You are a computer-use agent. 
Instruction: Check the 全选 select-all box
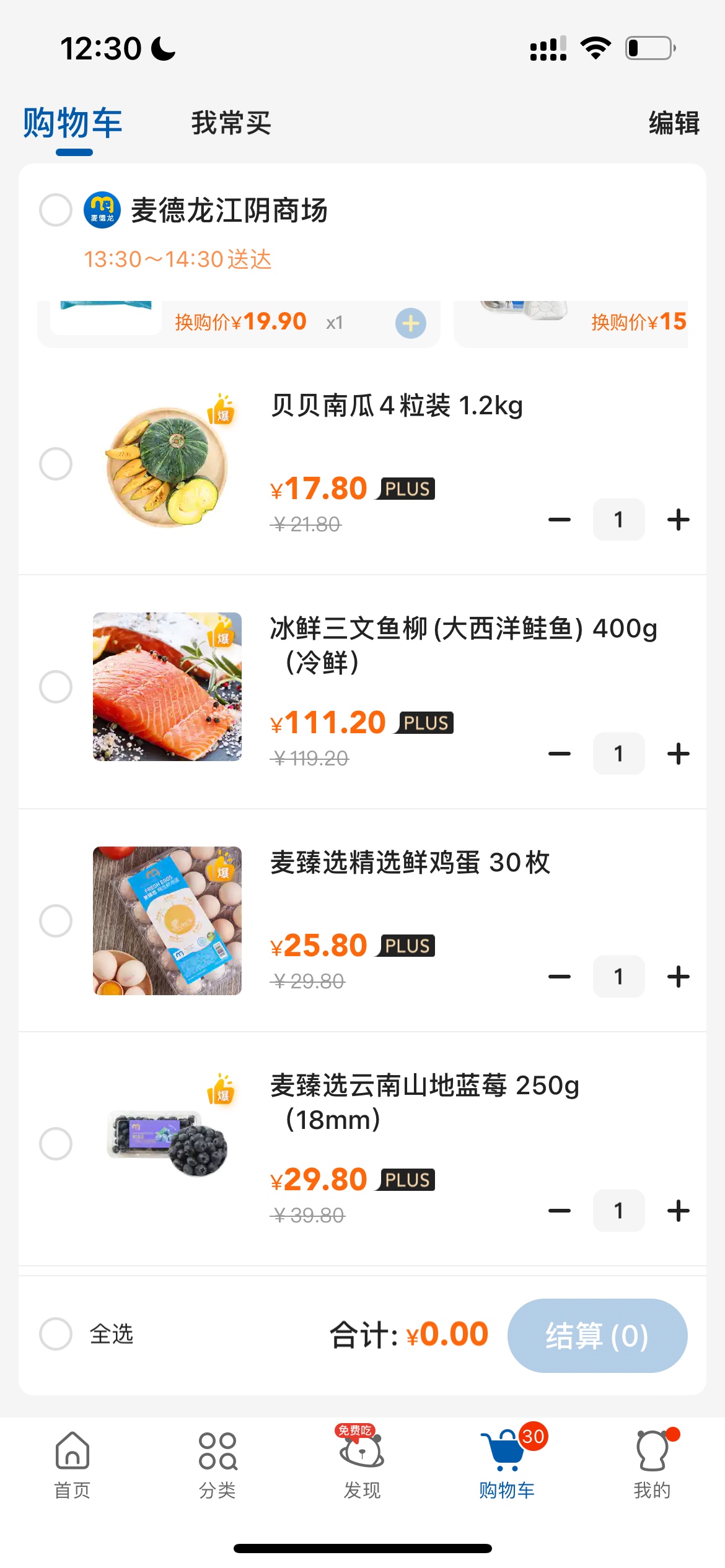(x=56, y=1334)
